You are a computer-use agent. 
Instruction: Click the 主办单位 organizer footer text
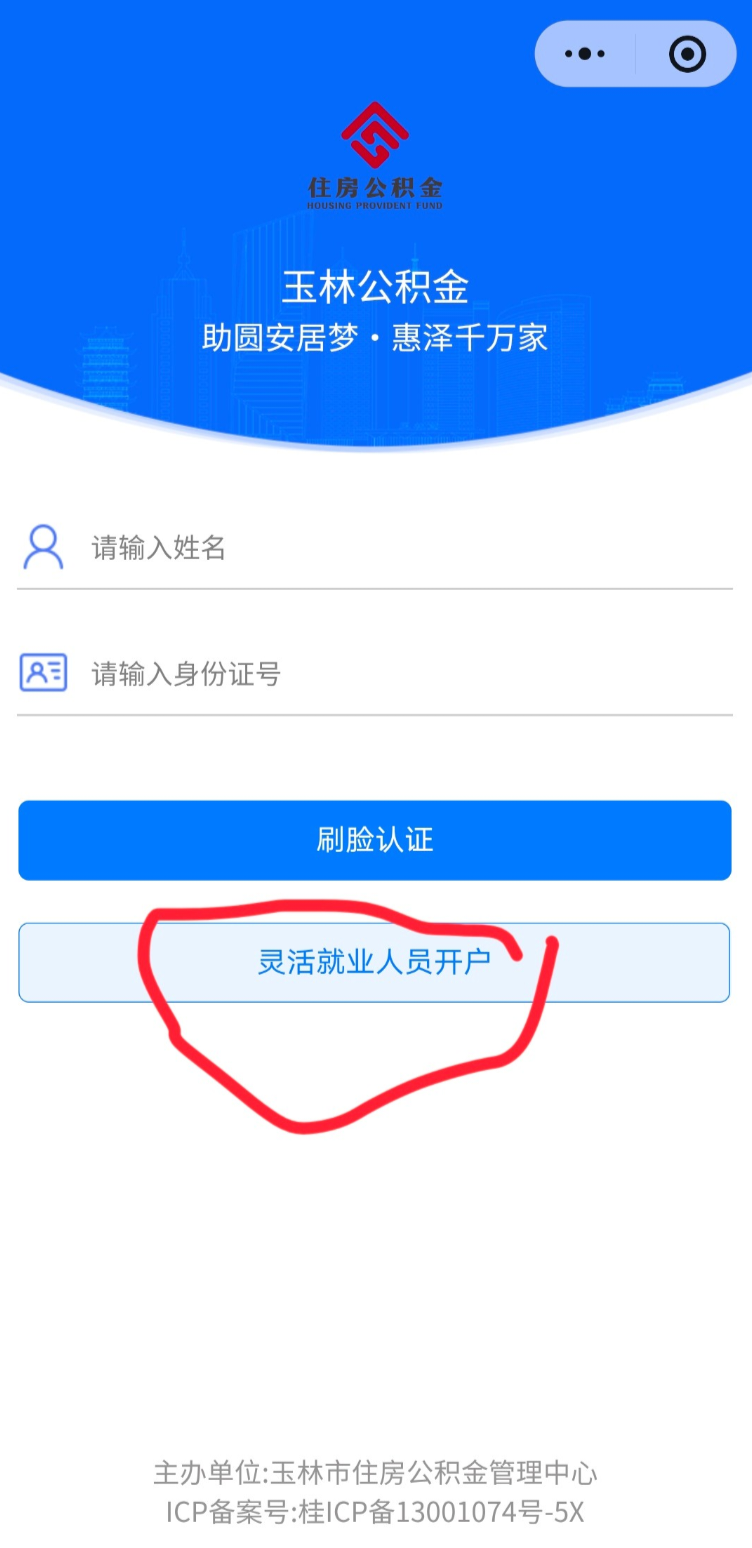(375, 1472)
